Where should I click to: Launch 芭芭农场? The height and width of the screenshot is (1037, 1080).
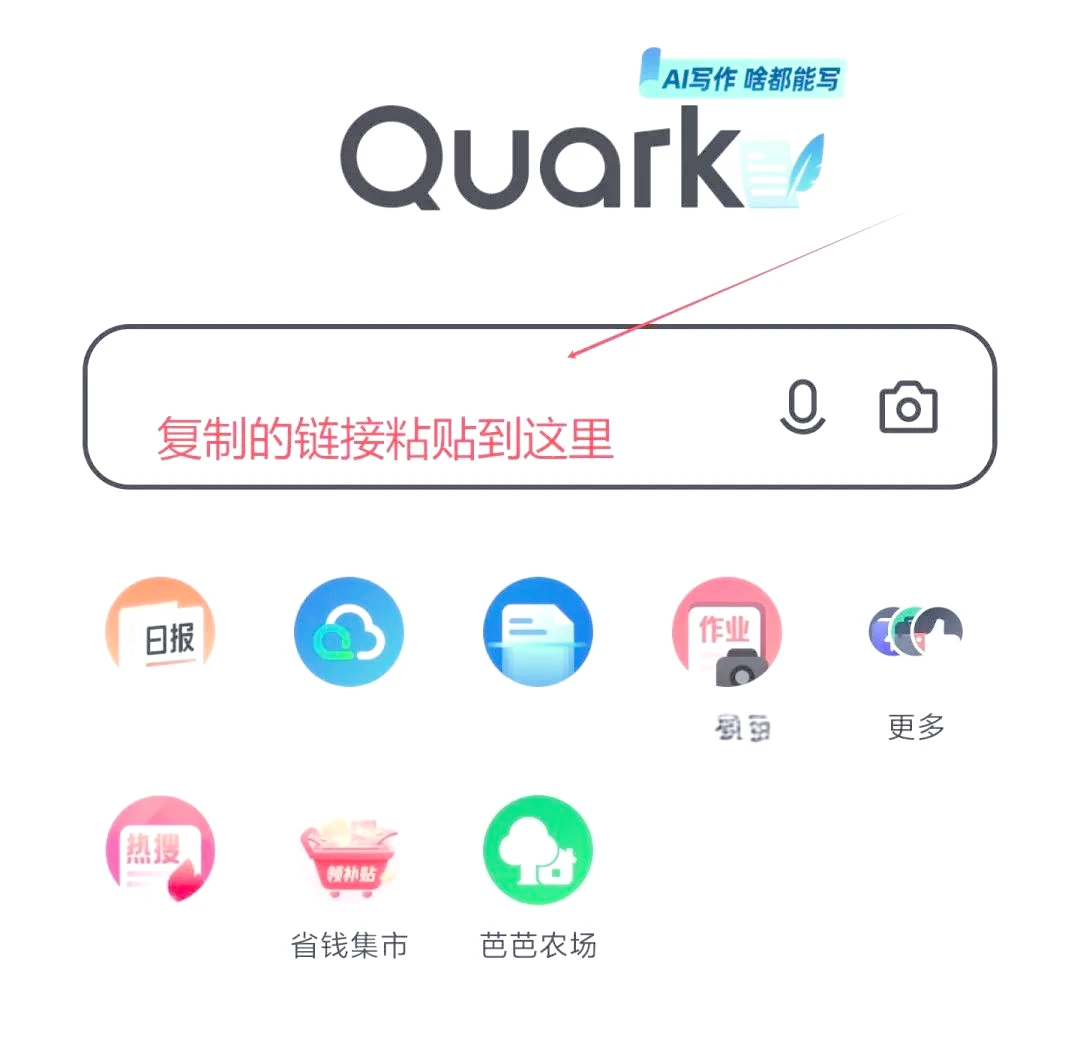coord(538,870)
